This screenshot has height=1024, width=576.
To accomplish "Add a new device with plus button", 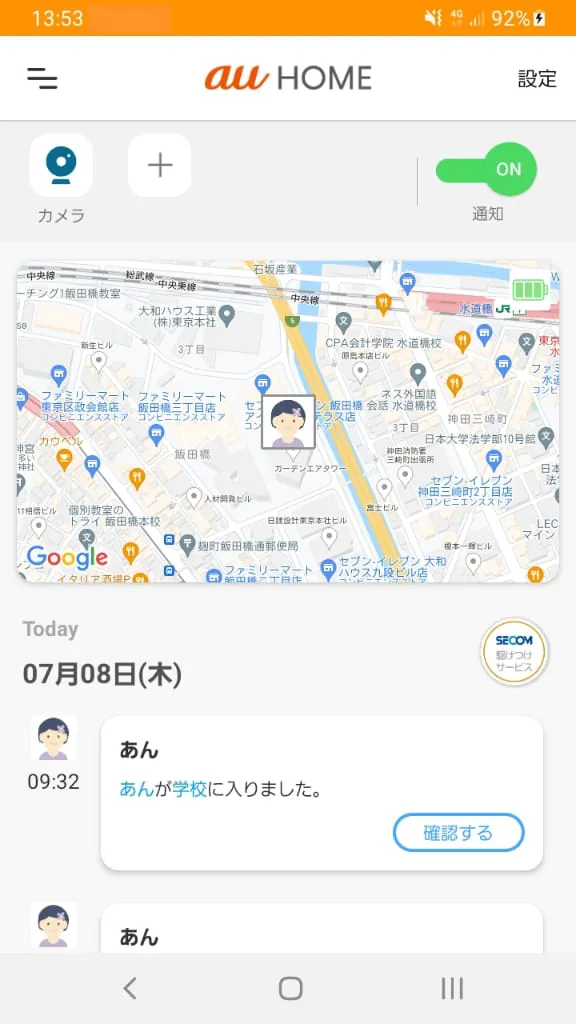I will (159, 165).
